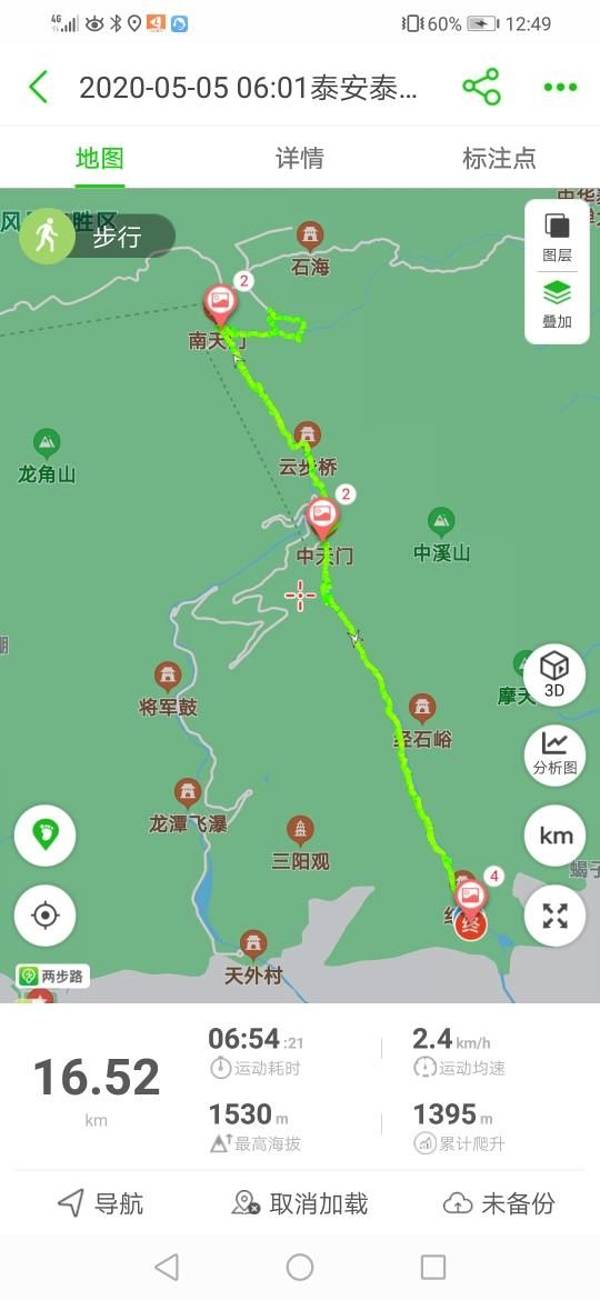This screenshot has height=1300, width=600.
Task: Switch to the 标注点 tab
Action: click(x=499, y=158)
